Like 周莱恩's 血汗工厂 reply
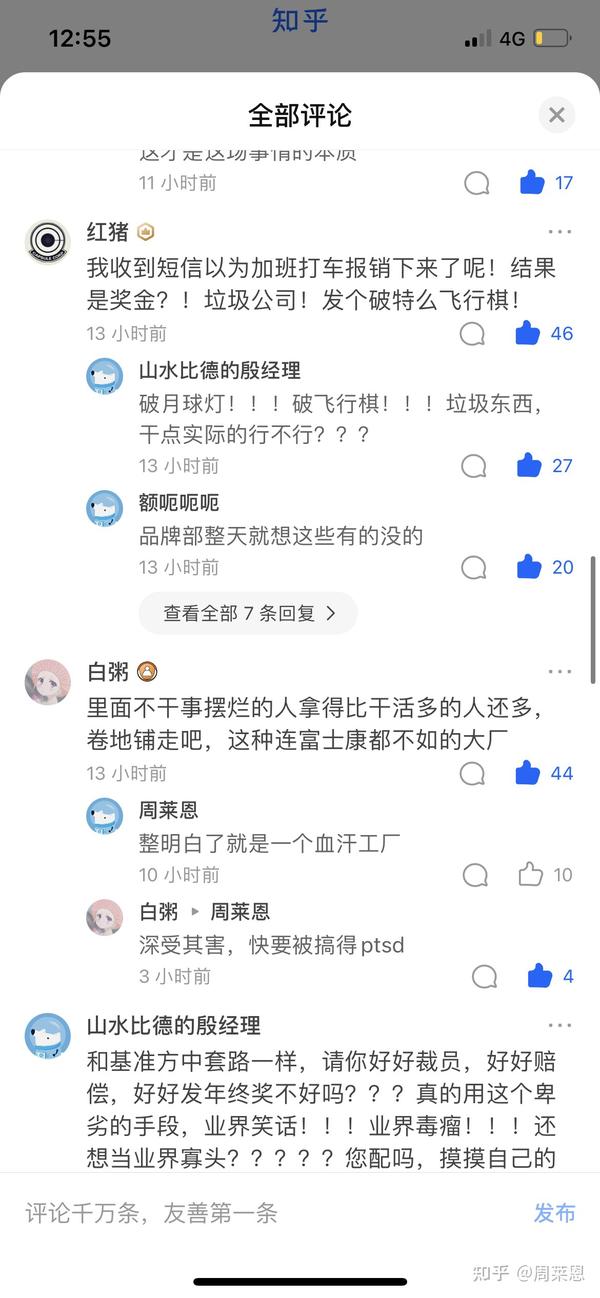 pos(530,875)
